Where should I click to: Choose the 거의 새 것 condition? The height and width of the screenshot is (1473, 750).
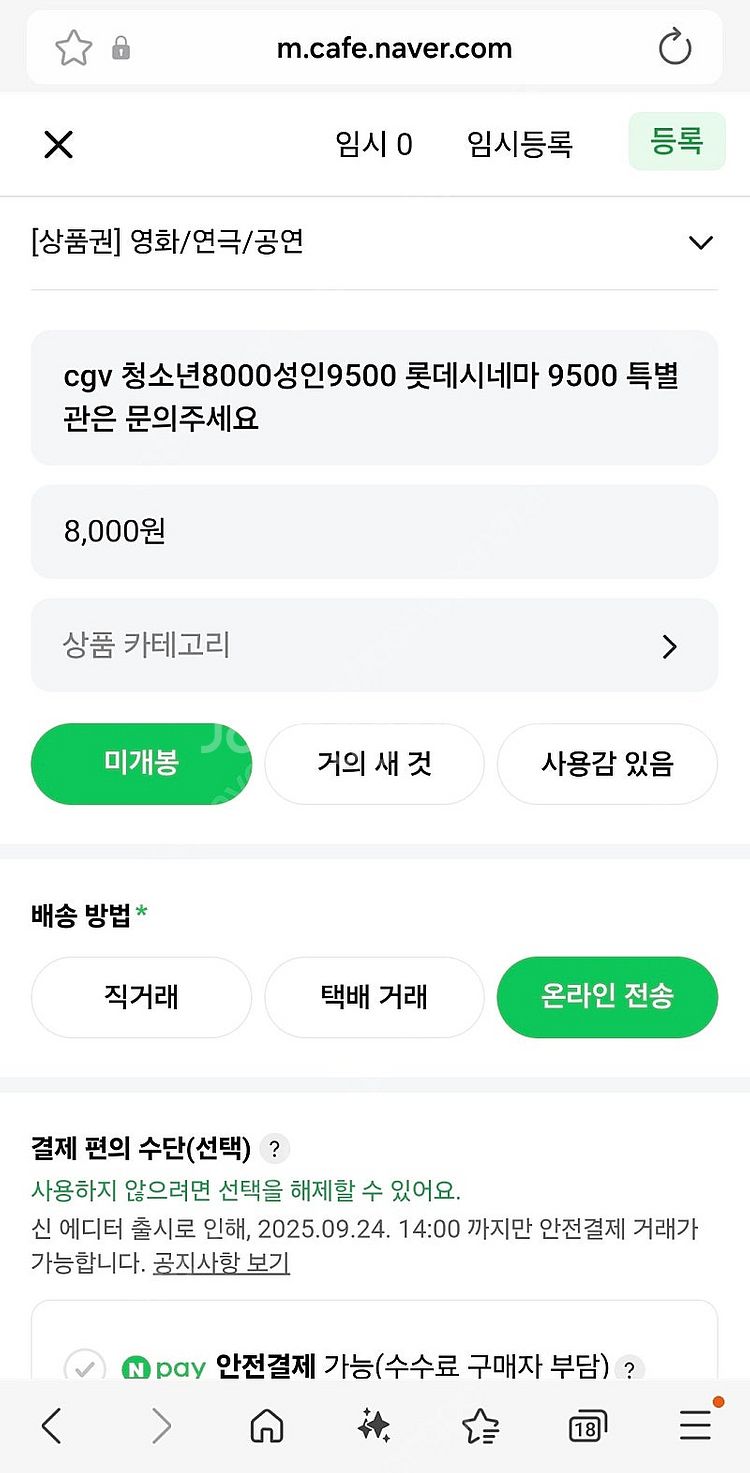point(374,764)
